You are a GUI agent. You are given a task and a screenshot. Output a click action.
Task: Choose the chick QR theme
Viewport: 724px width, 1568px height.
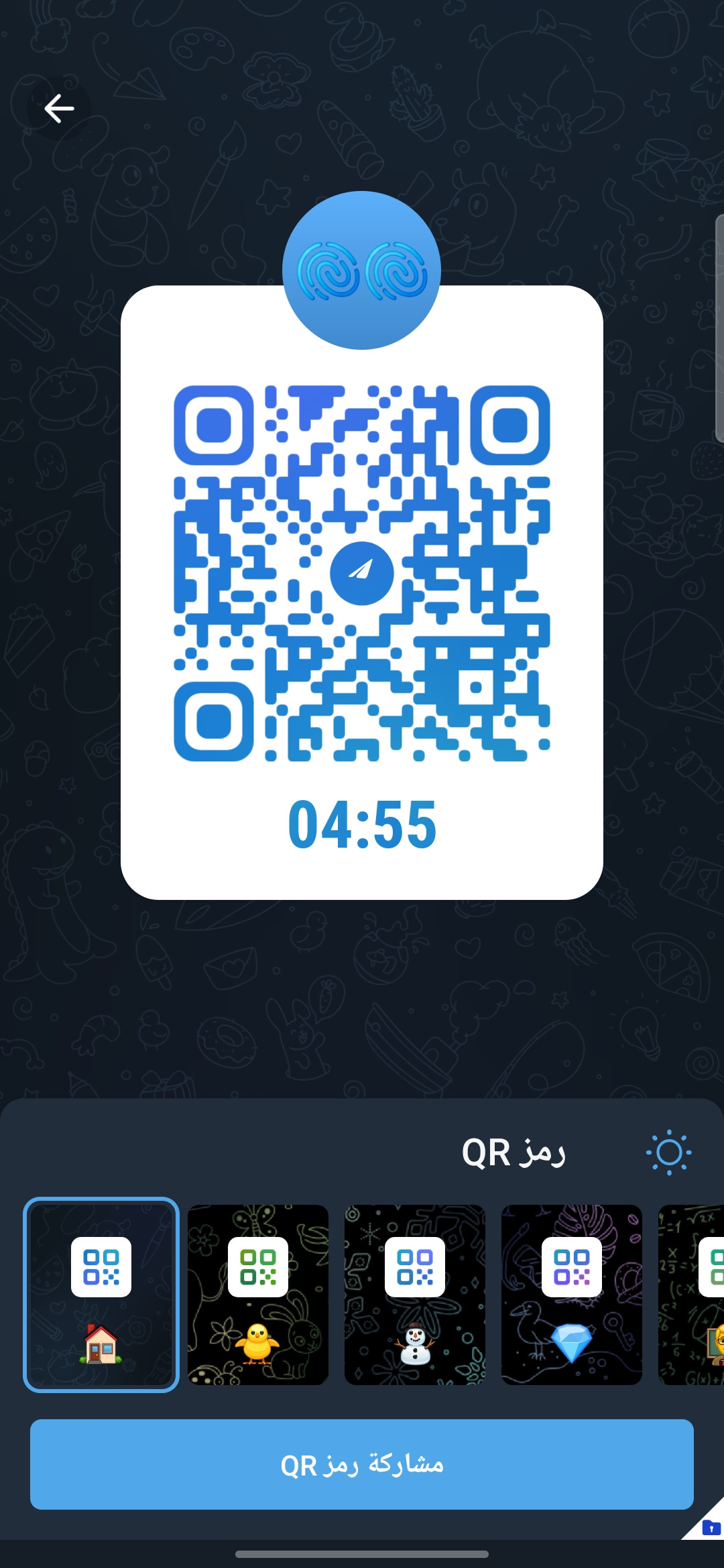tap(258, 1295)
